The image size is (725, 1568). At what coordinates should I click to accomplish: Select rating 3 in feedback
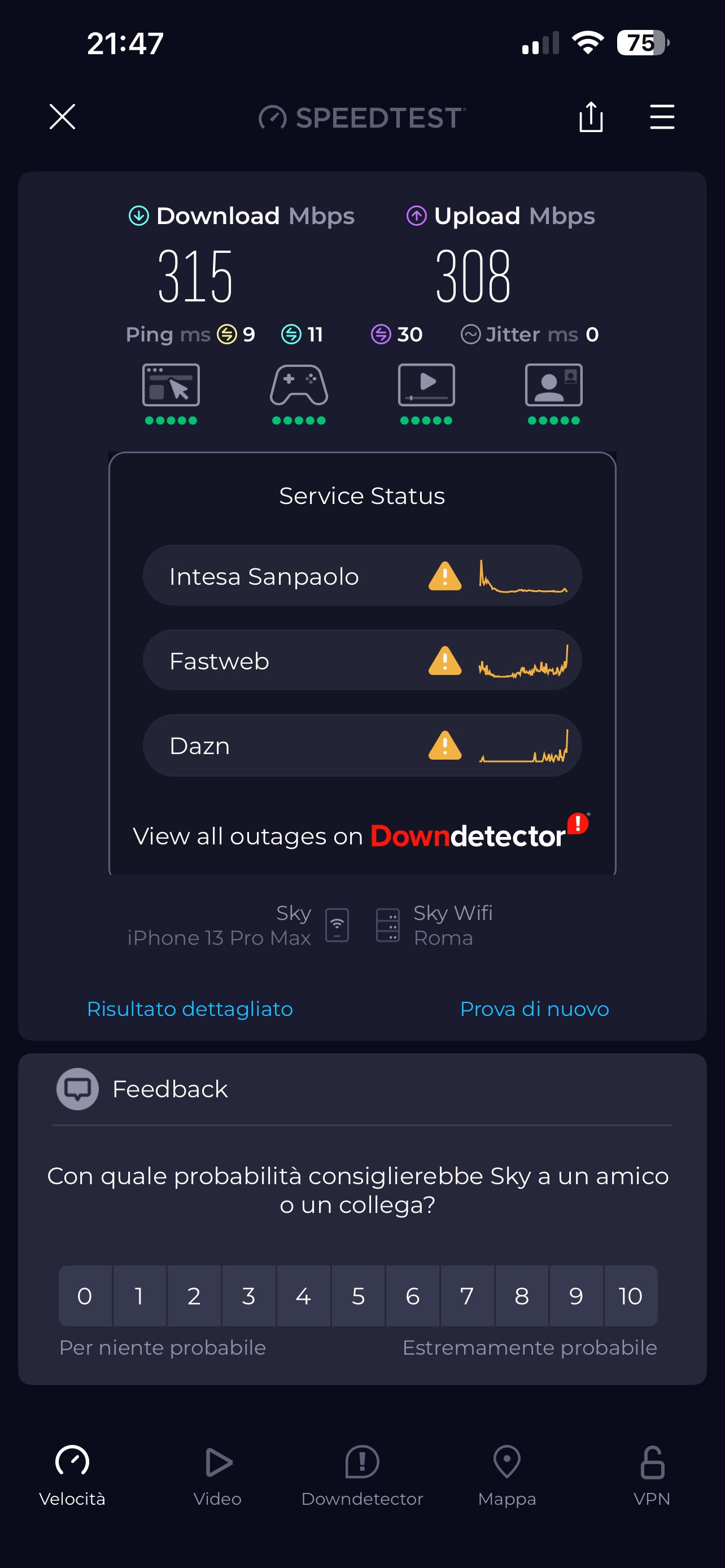[248, 1296]
